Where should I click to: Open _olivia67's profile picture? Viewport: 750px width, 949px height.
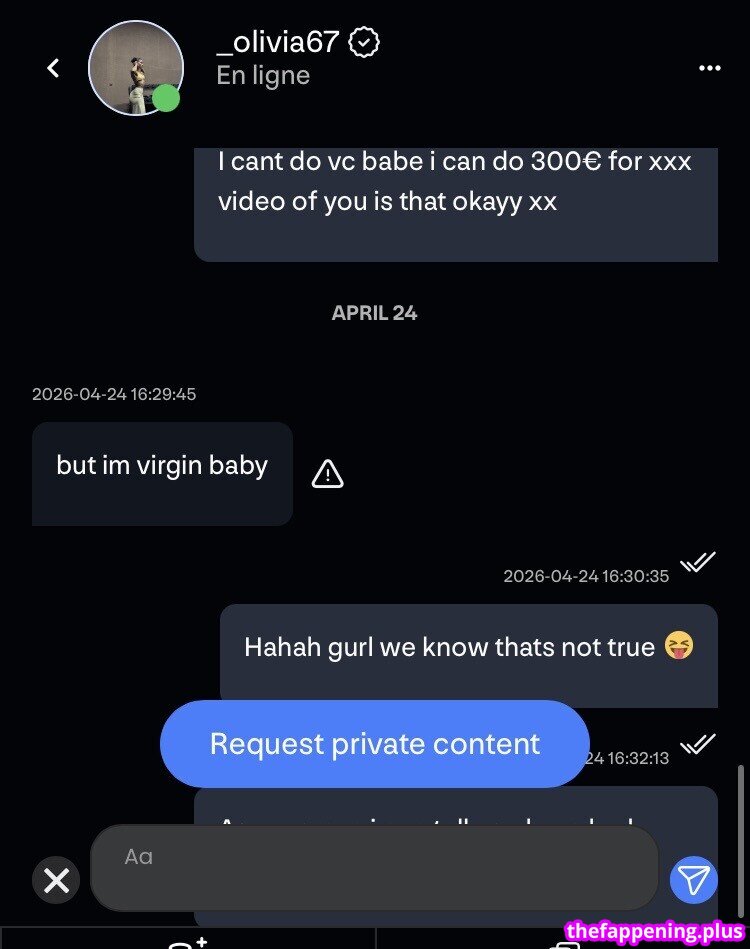[x=135, y=67]
